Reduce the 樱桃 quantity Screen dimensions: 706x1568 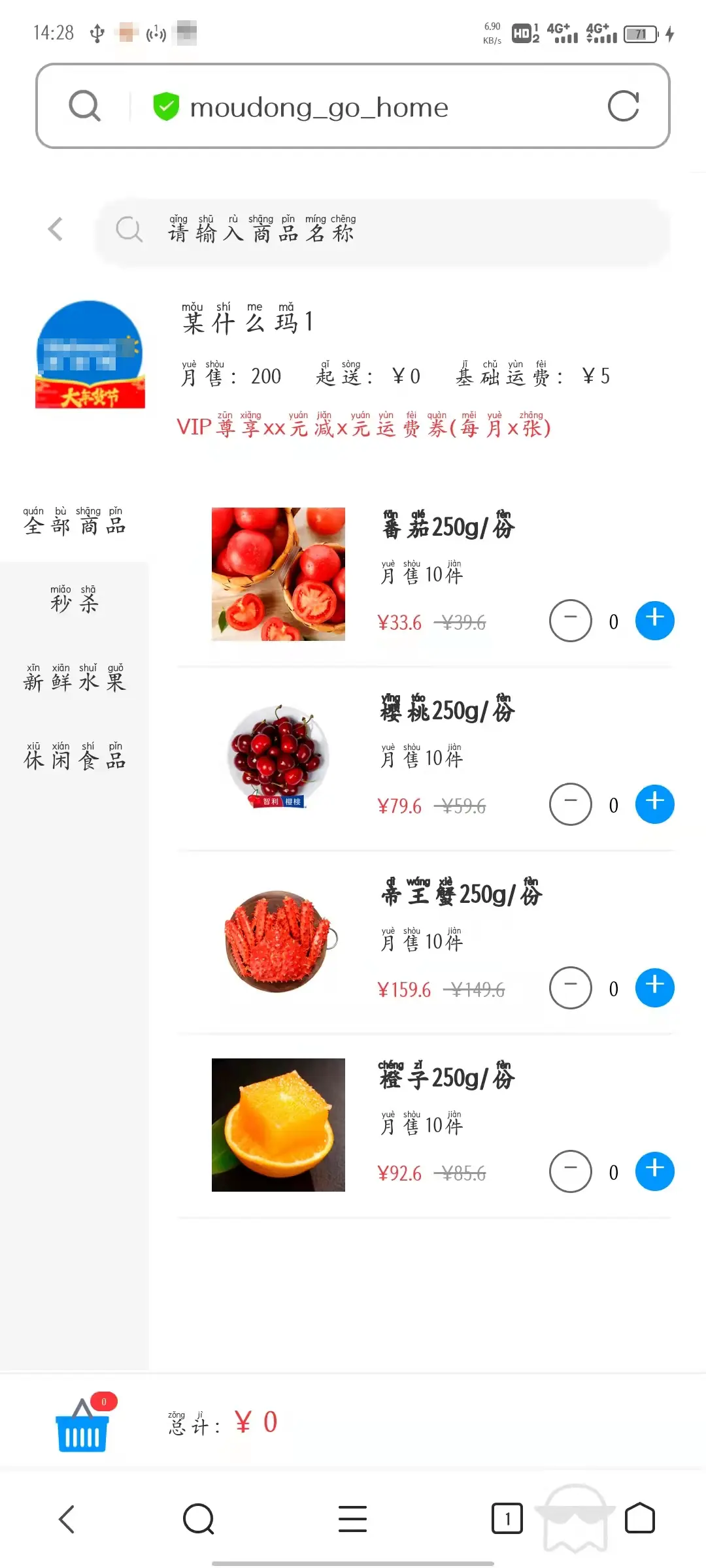point(570,804)
